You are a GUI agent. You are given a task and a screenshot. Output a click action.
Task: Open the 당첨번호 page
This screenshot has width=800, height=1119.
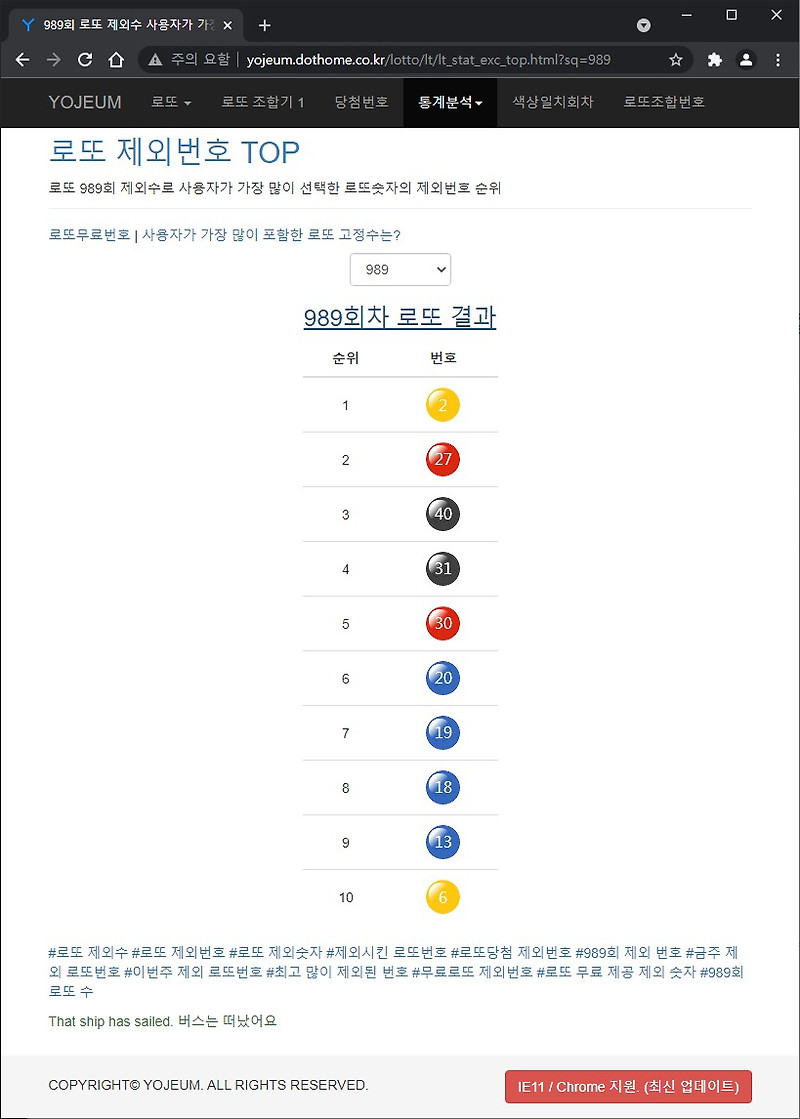(x=362, y=102)
